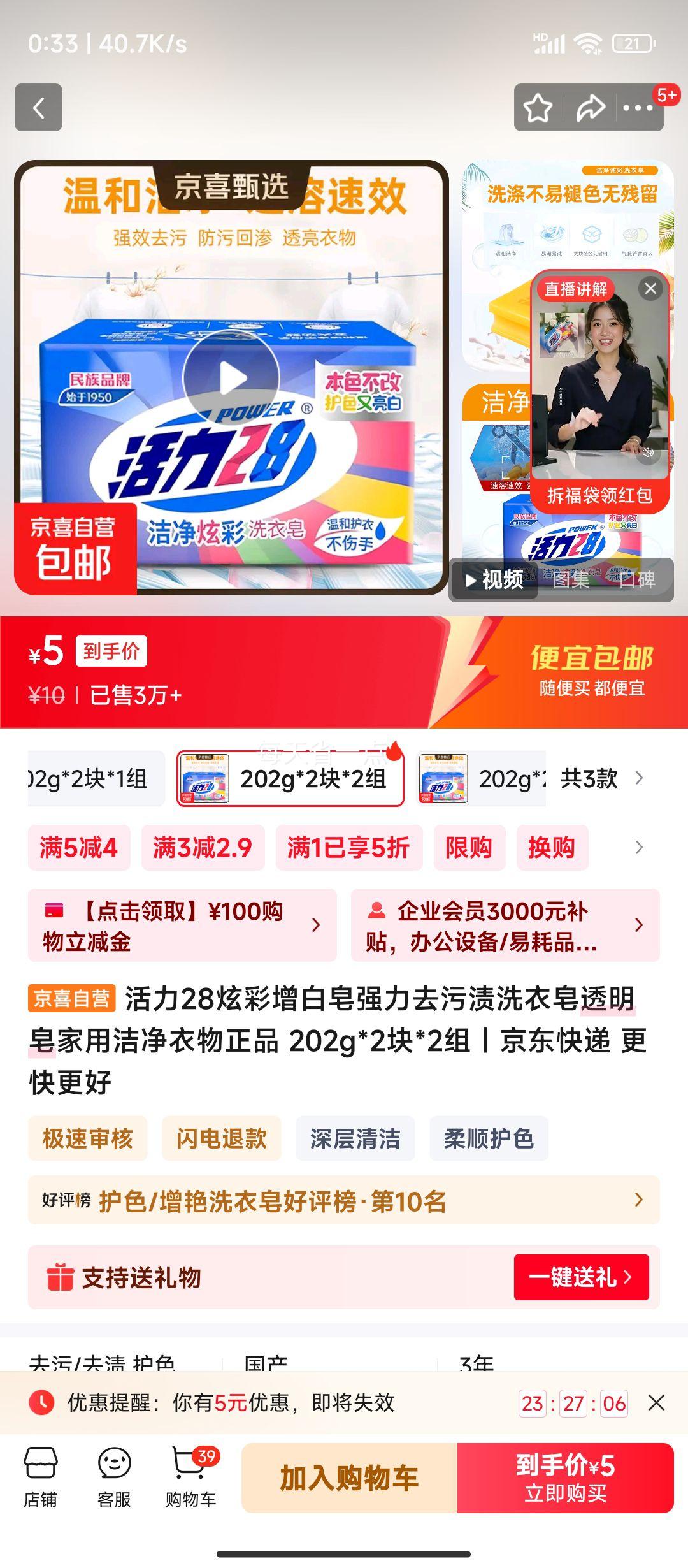Claim the ¥100购物立减金 coupon

182,925
